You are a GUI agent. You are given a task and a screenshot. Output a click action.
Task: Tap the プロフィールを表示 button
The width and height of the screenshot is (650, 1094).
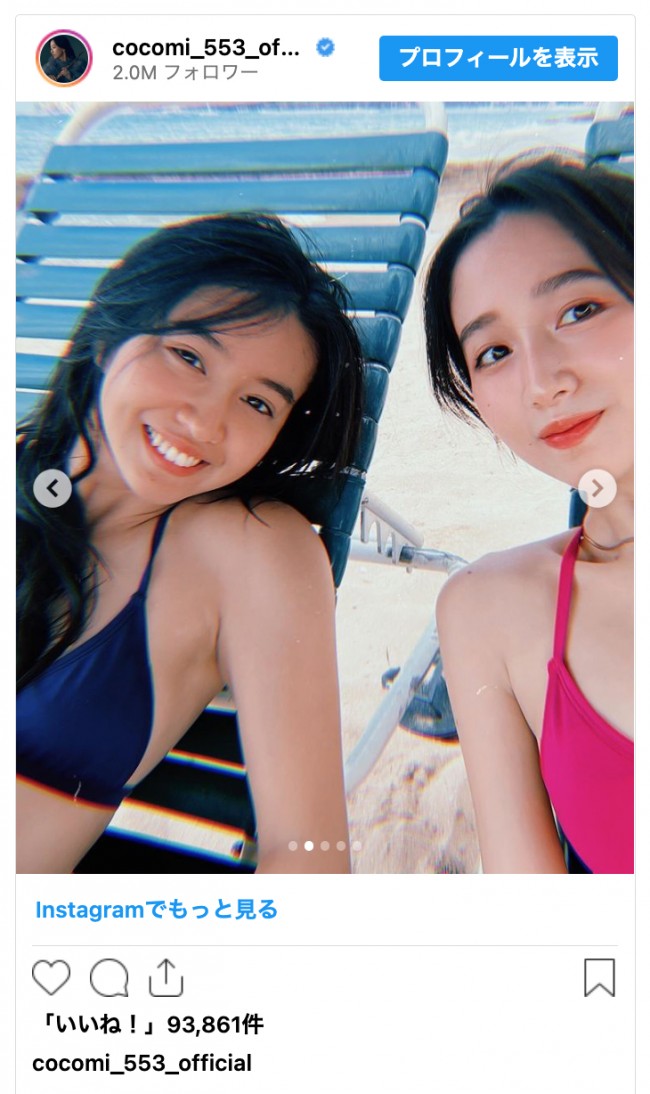(498, 58)
